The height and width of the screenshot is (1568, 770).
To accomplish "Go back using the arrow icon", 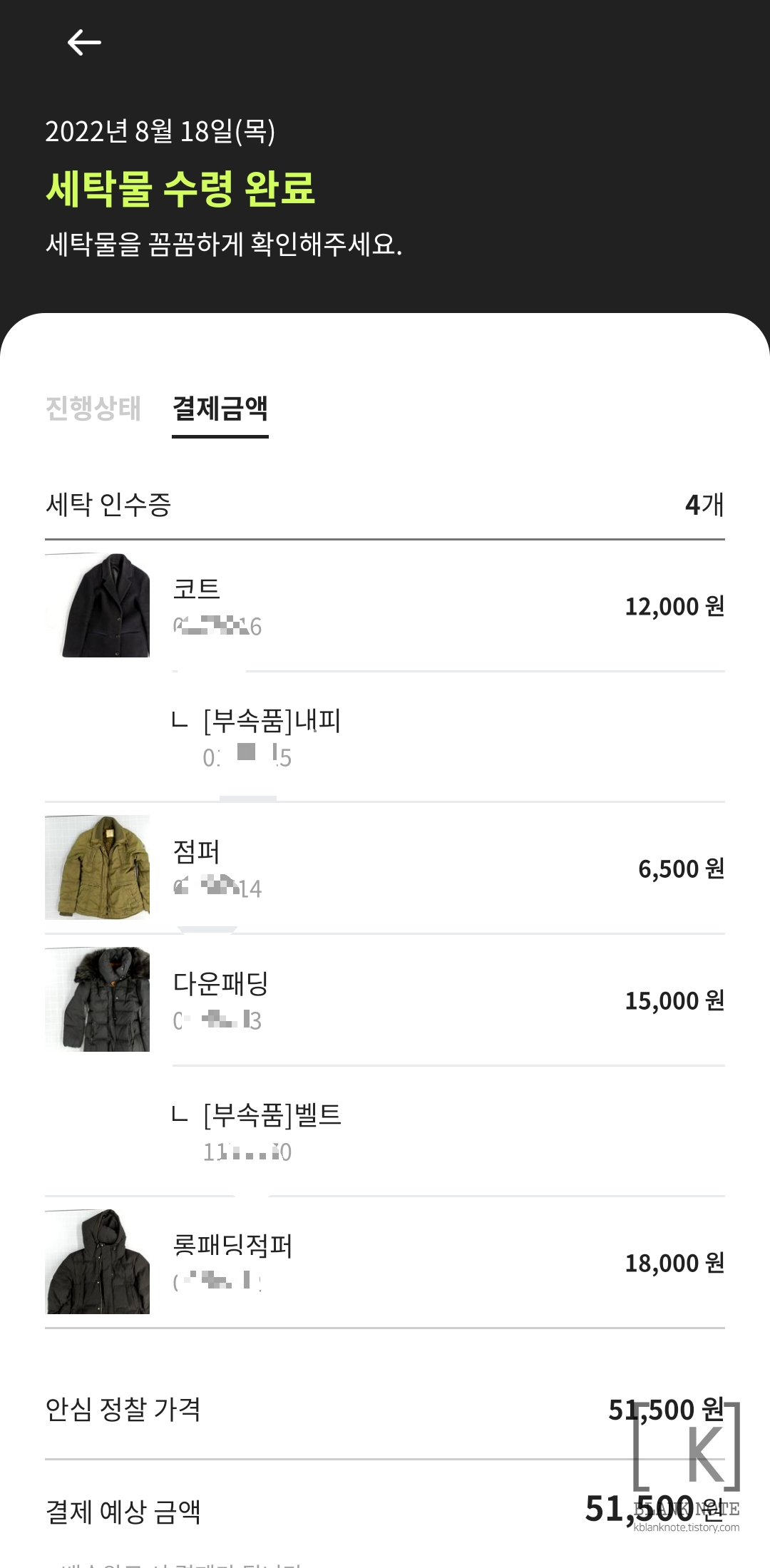I will [x=84, y=43].
